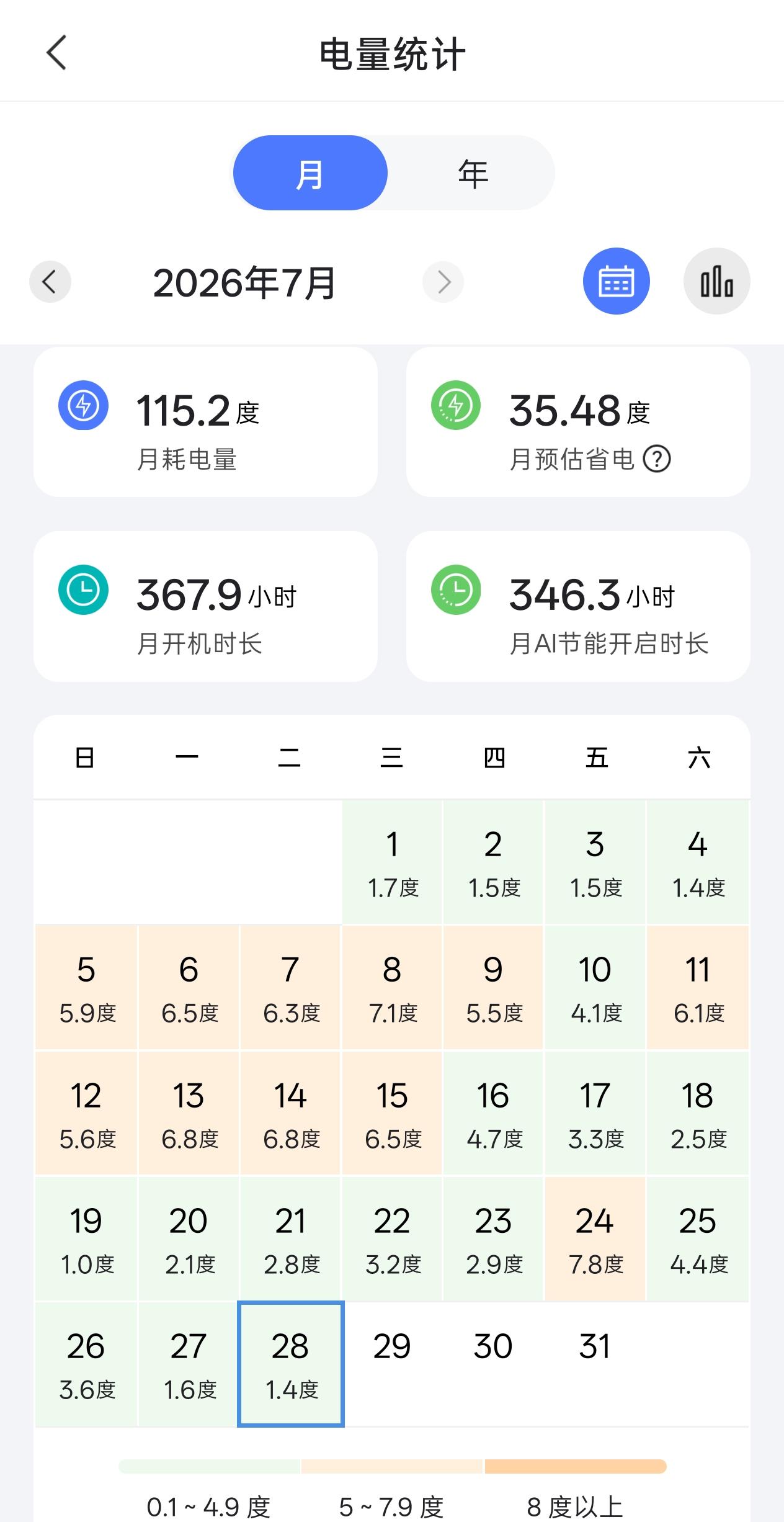
Task: Select day 8 with 7.1度
Action: pos(392,987)
